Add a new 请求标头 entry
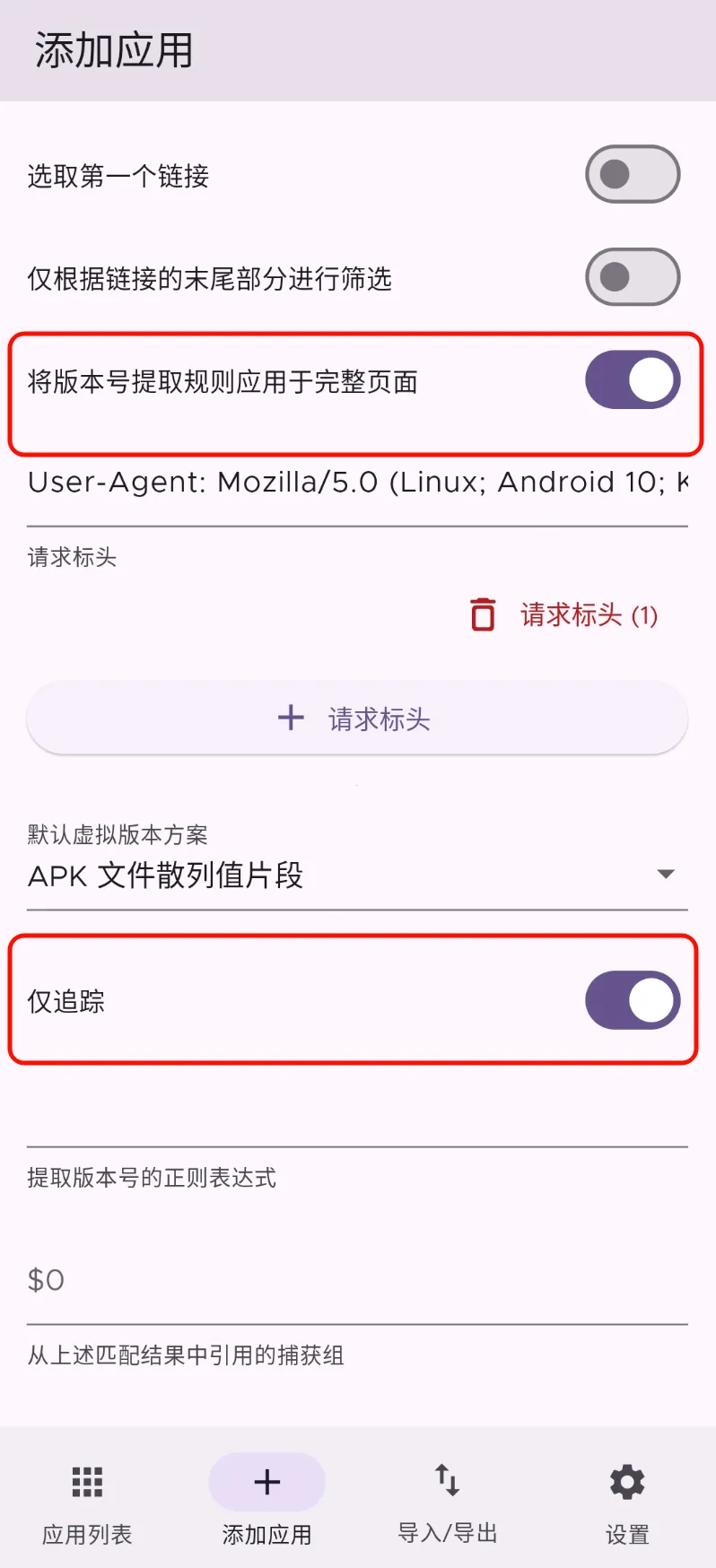 coord(357,718)
